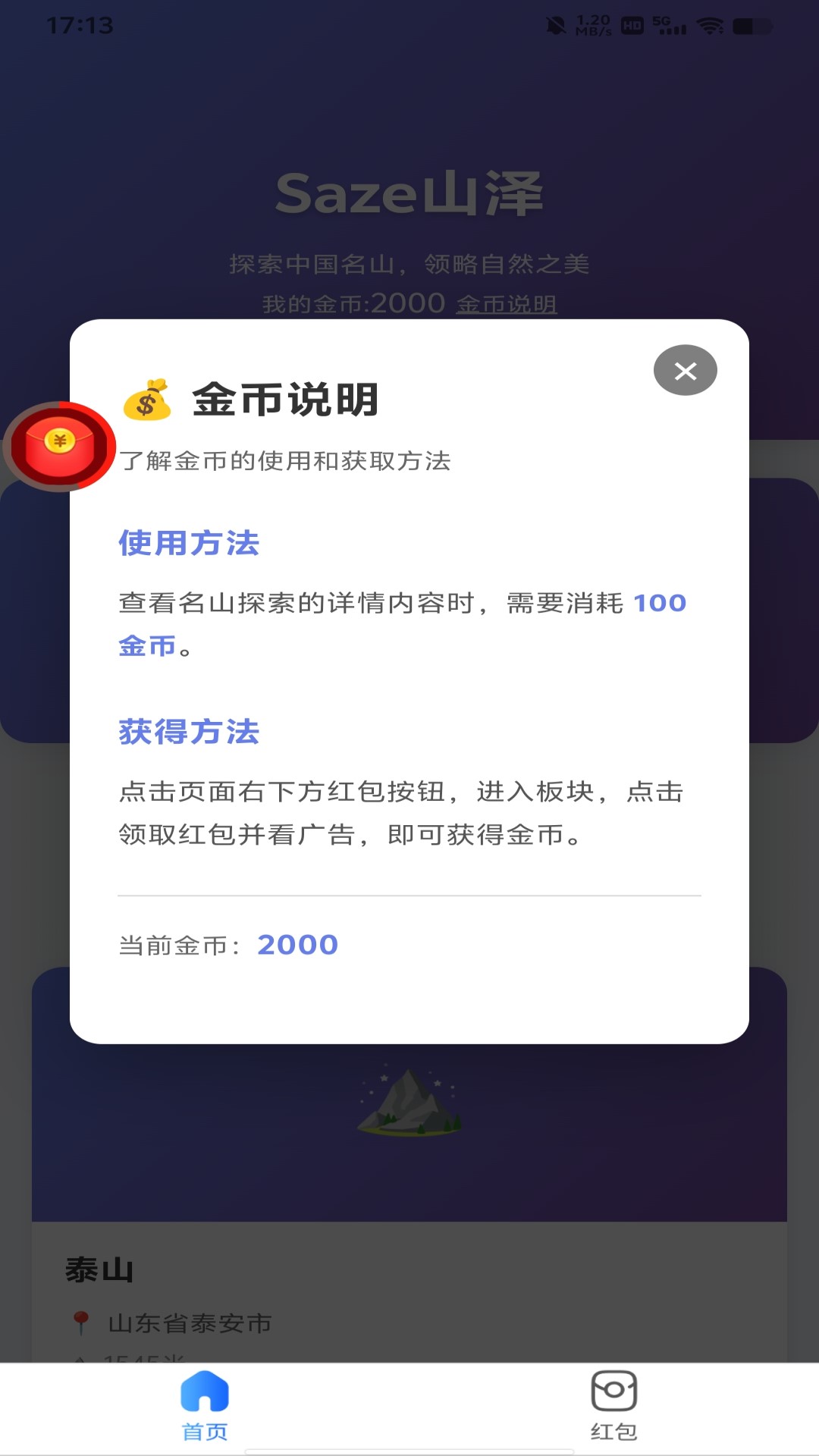Tap the current coin count 2000 in the dialog
Viewport: 819px width, 1456px height.
[x=297, y=944]
